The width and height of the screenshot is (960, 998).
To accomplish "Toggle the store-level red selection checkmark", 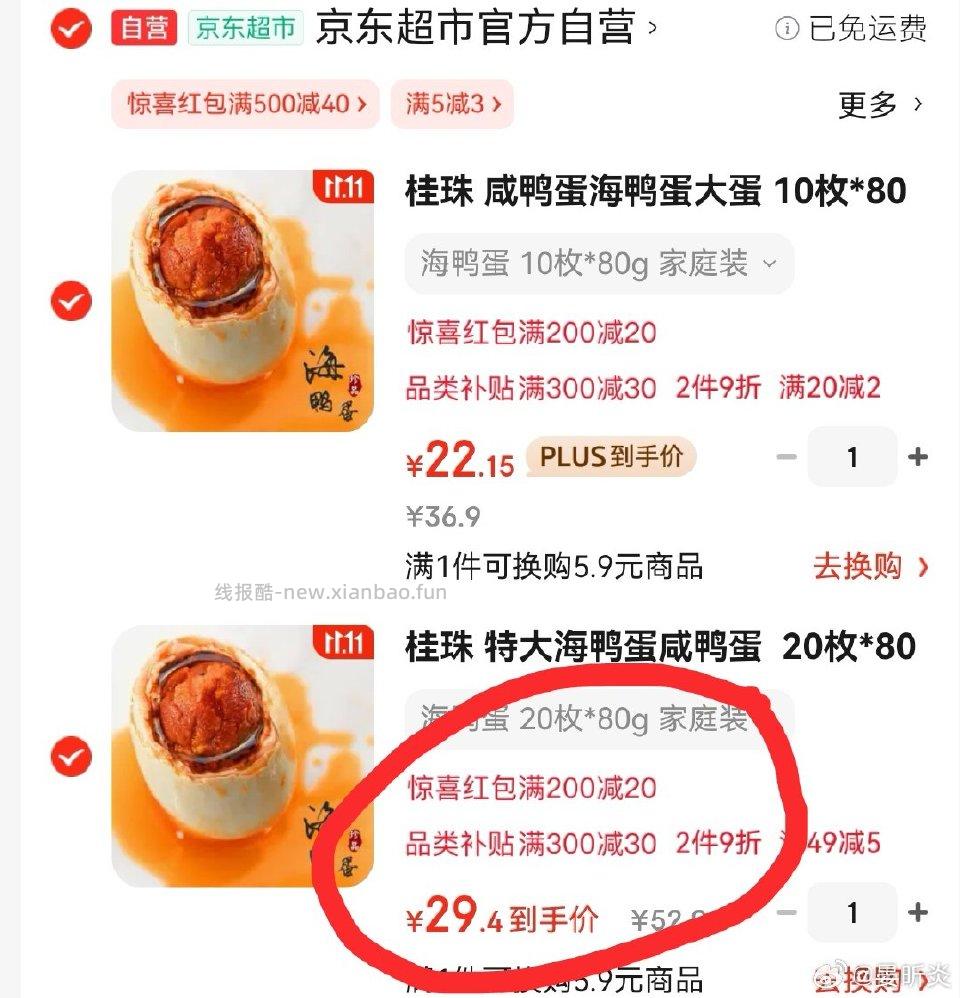I will [69, 27].
